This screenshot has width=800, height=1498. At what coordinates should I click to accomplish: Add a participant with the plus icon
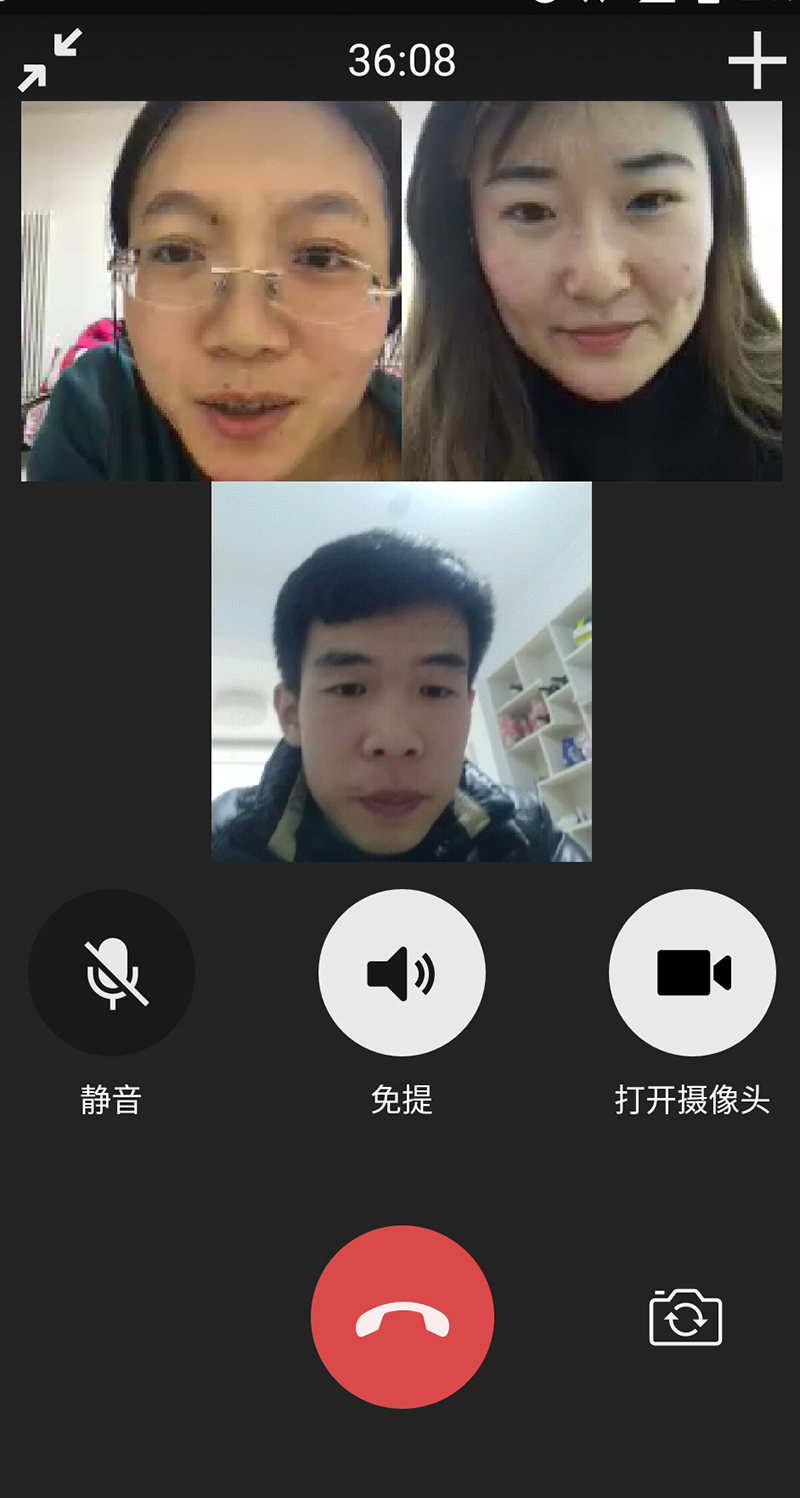756,61
